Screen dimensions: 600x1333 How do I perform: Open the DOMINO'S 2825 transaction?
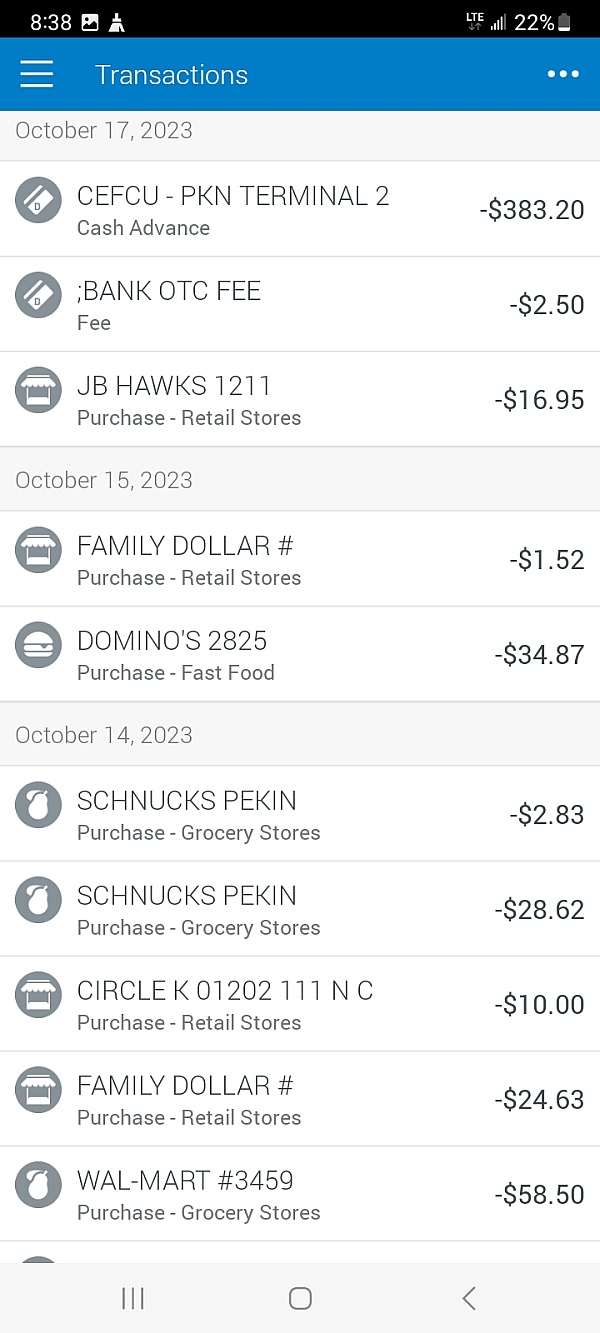[x=300, y=654]
